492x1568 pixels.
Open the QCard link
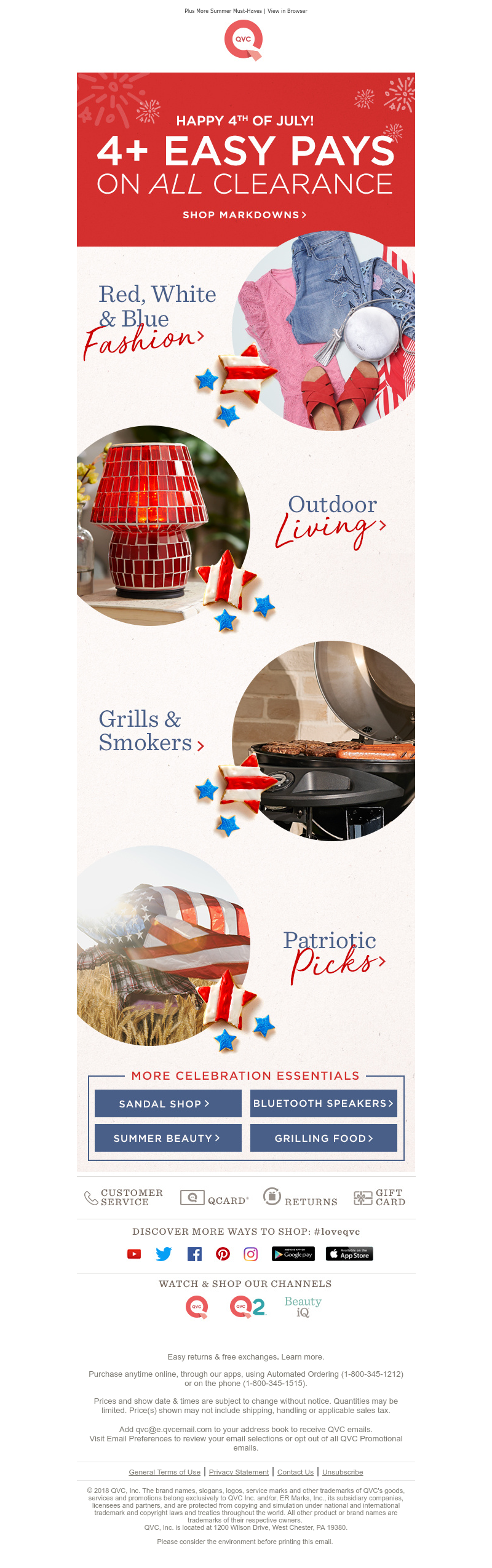[215, 1198]
